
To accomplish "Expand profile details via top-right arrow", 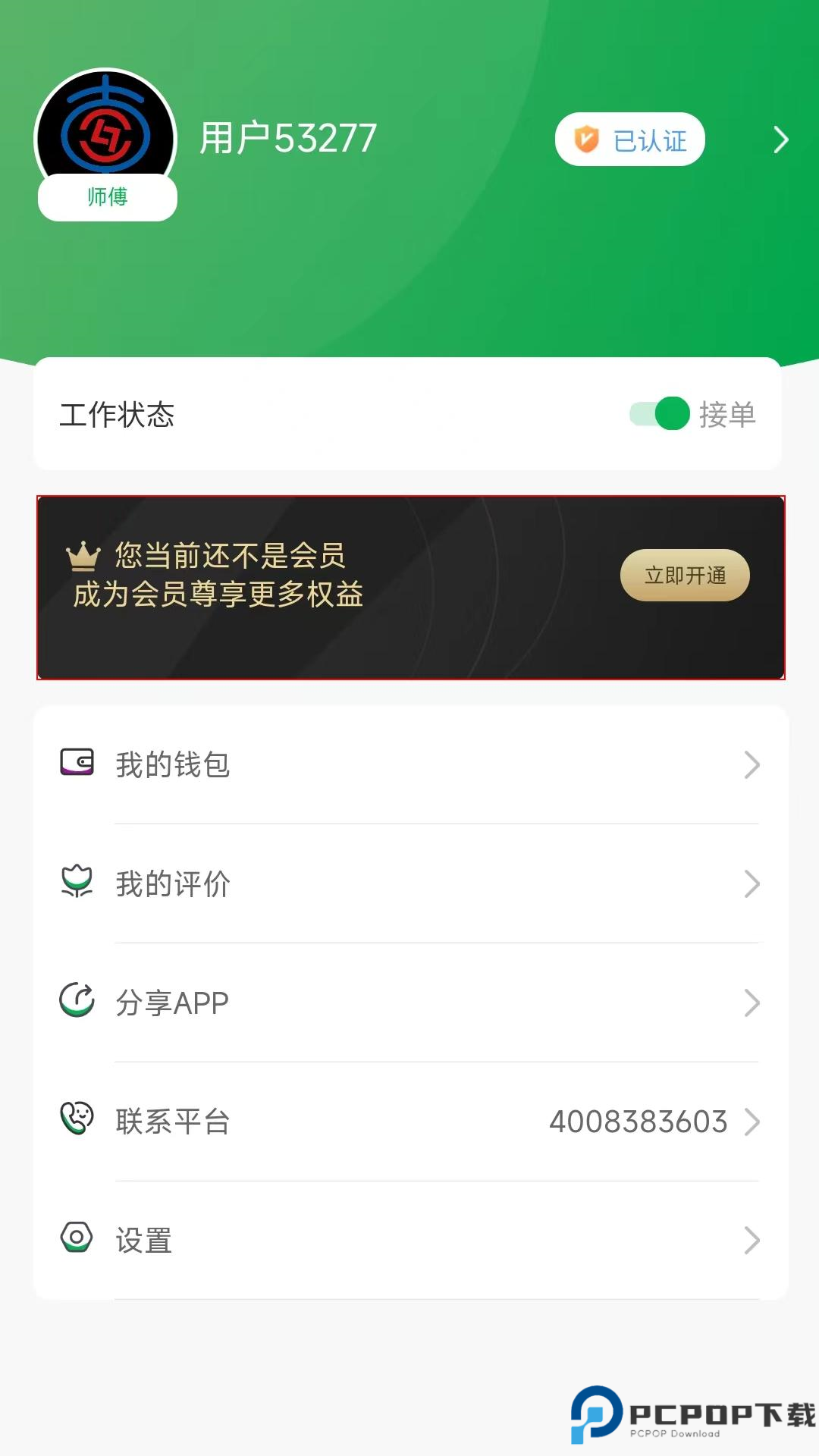I will (781, 140).
